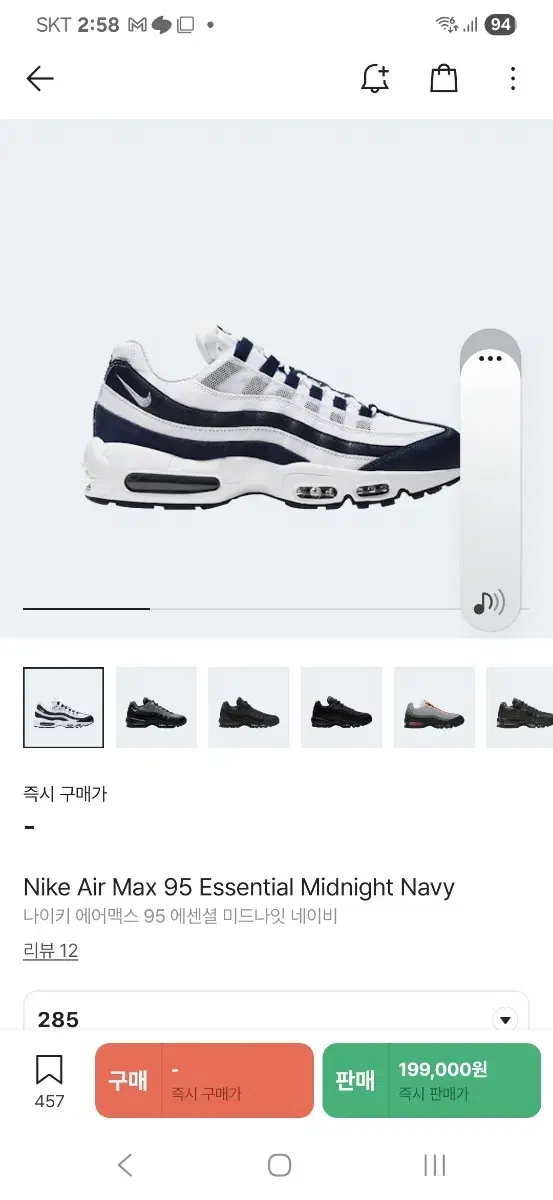The width and height of the screenshot is (553, 1200).
Task: Expand the 285 size dropdown
Action: 276,1019
